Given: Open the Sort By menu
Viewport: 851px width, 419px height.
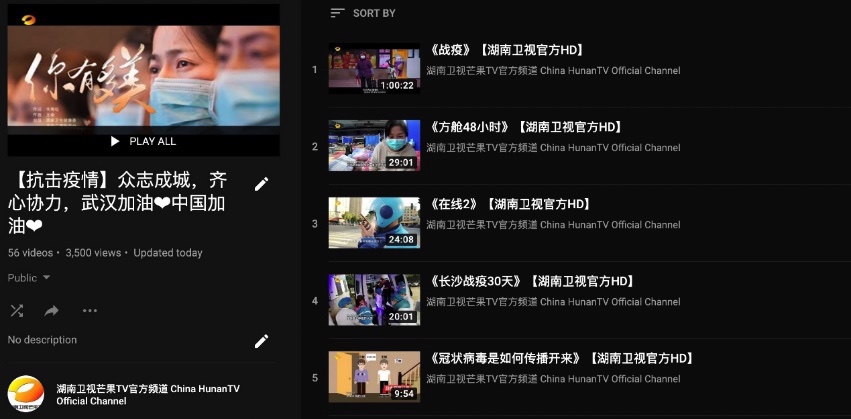Looking at the screenshot, I should 363,13.
